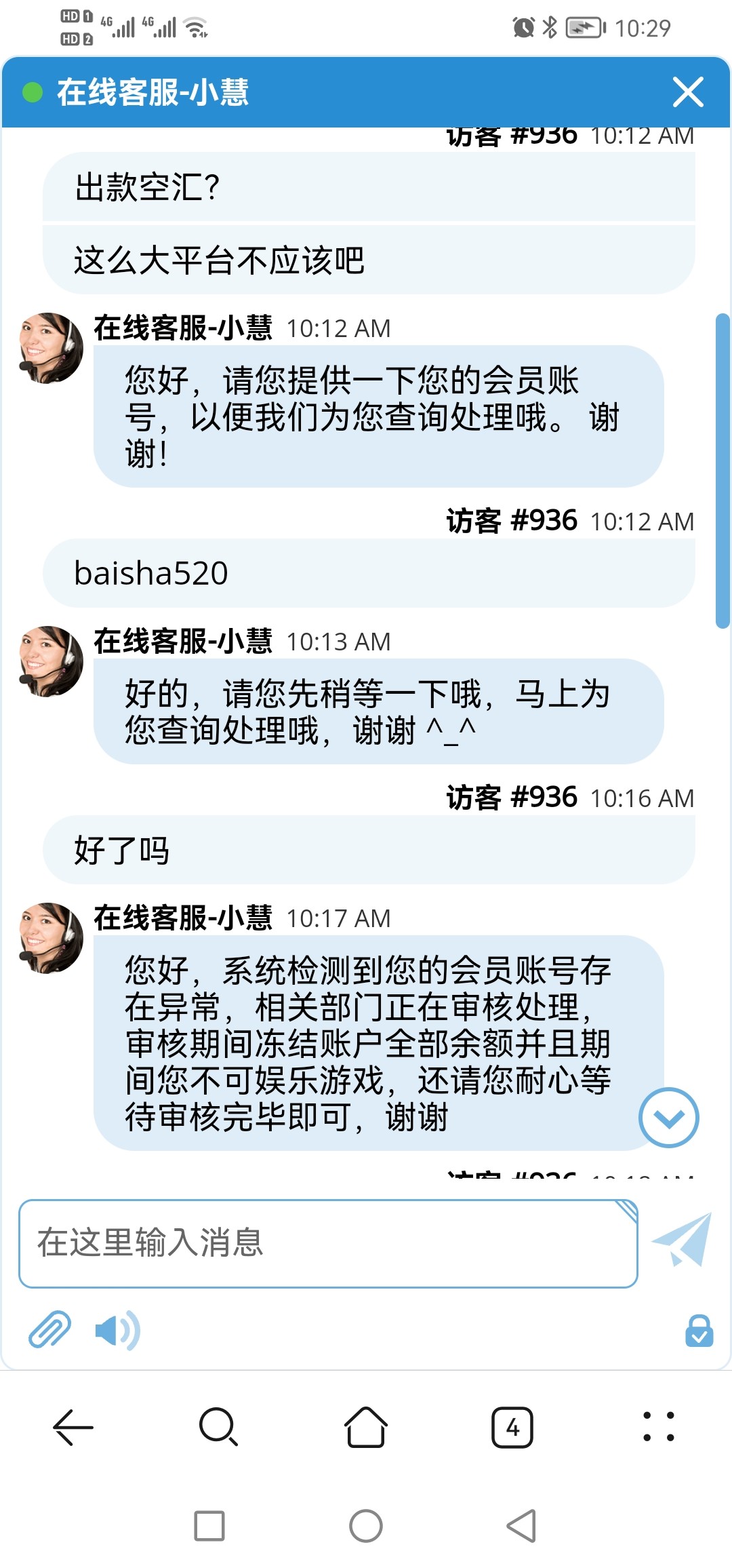732x1568 pixels.
Task: Open the tab switcher showing 4 tabs
Action: [512, 1427]
